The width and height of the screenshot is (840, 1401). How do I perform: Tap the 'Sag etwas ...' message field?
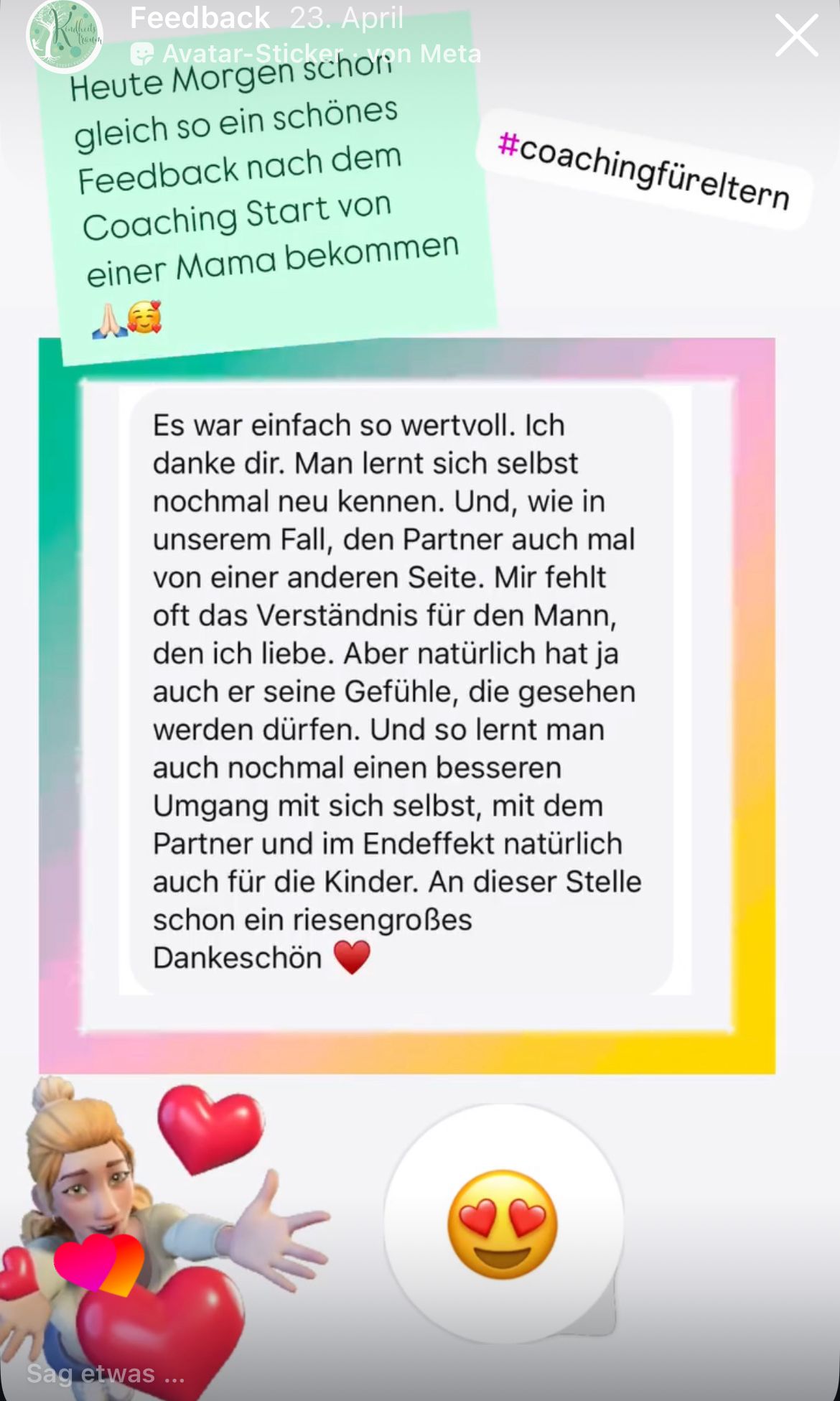point(106,1373)
